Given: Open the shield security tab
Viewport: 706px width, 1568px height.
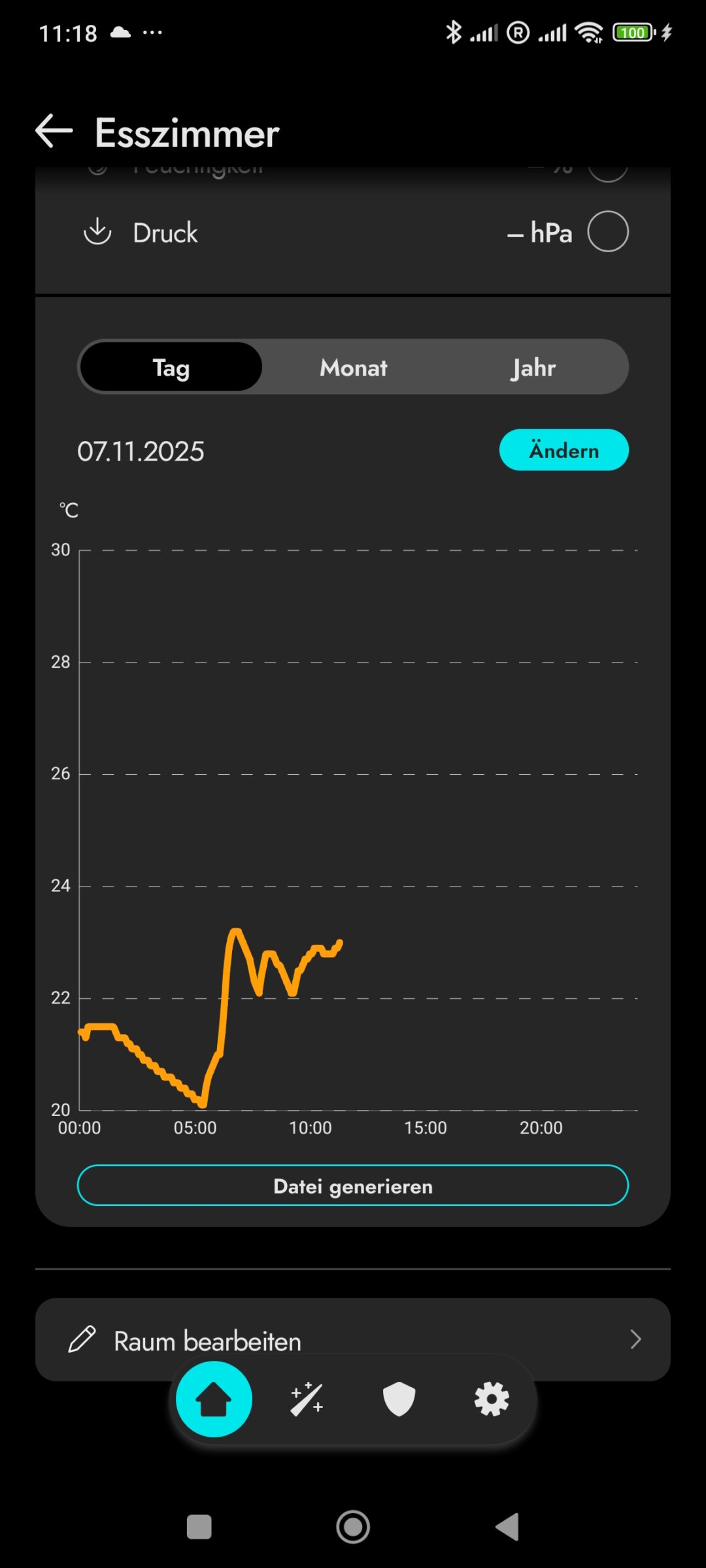Looking at the screenshot, I should click(399, 1399).
